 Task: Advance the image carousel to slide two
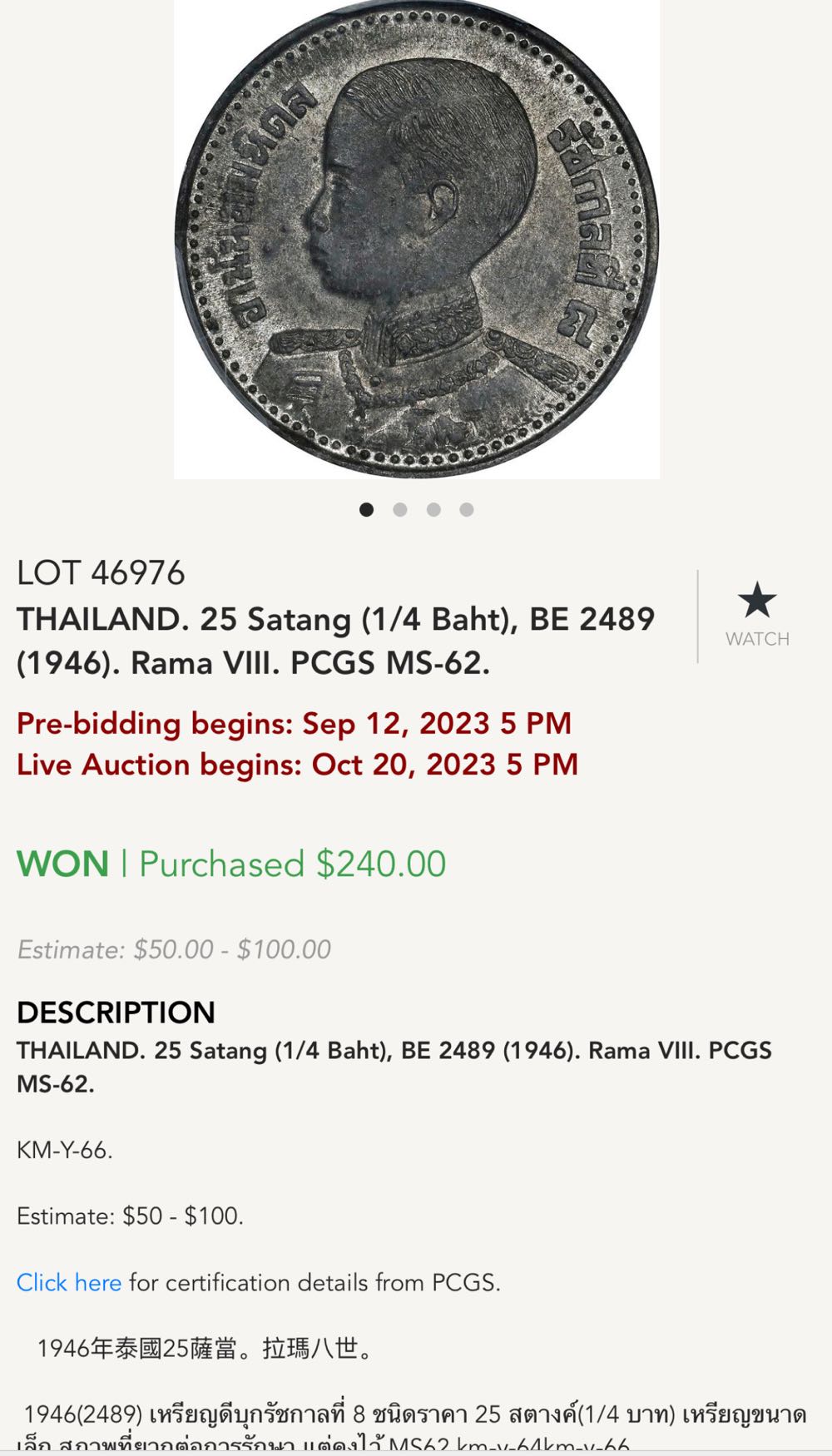(399, 509)
